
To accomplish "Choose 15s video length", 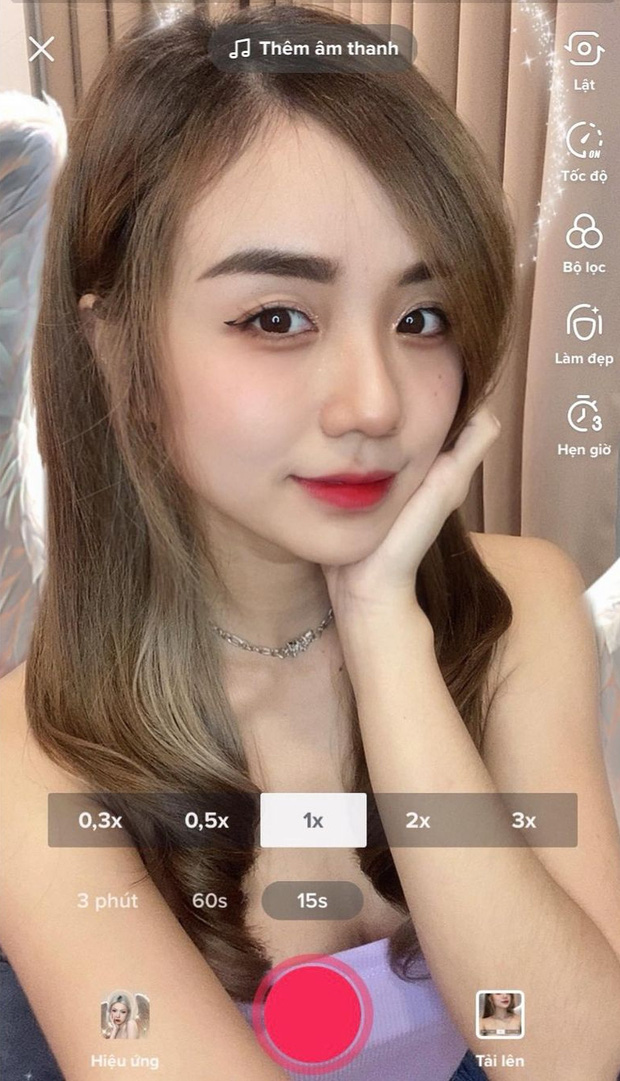I will (312, 901).
